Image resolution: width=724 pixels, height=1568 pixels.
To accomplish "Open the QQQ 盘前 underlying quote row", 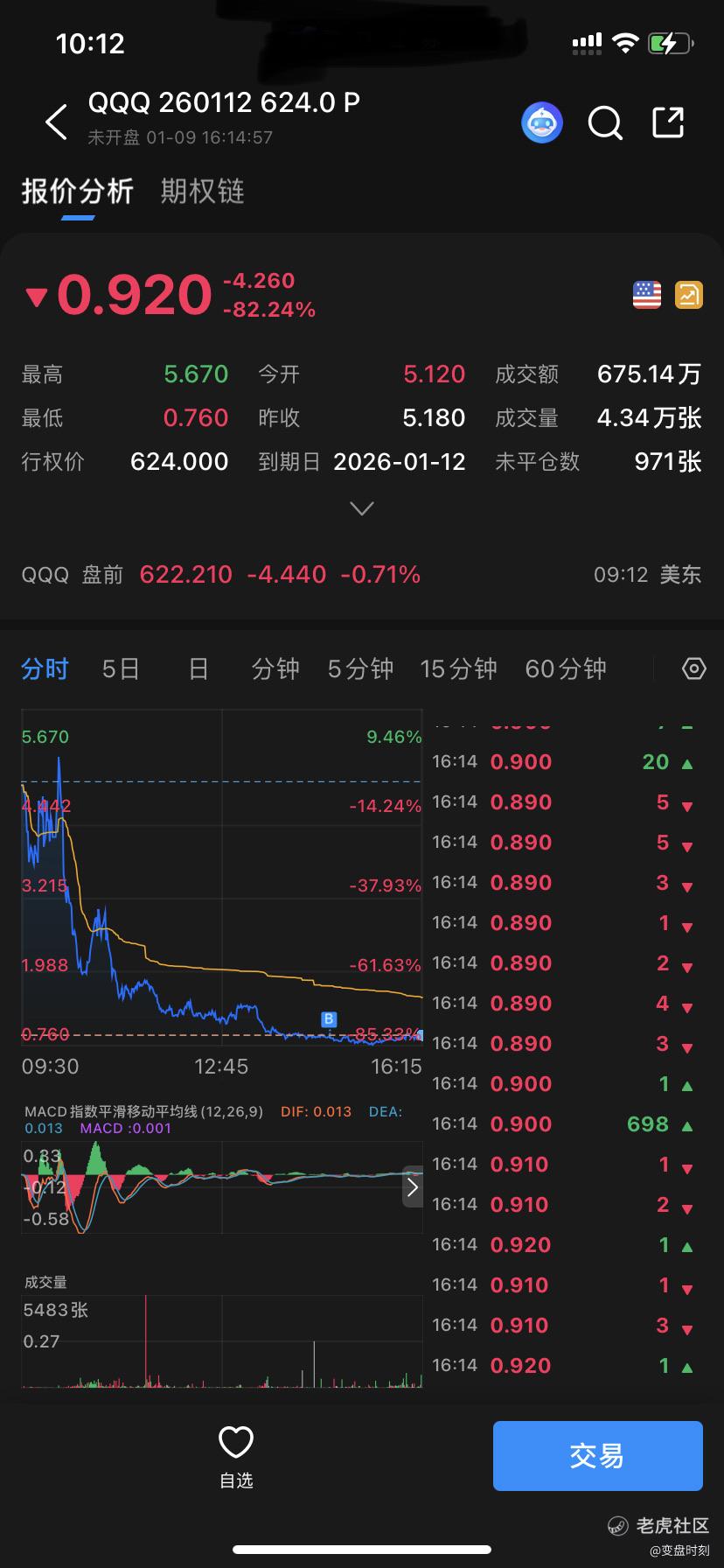I will tap(361, 575).
